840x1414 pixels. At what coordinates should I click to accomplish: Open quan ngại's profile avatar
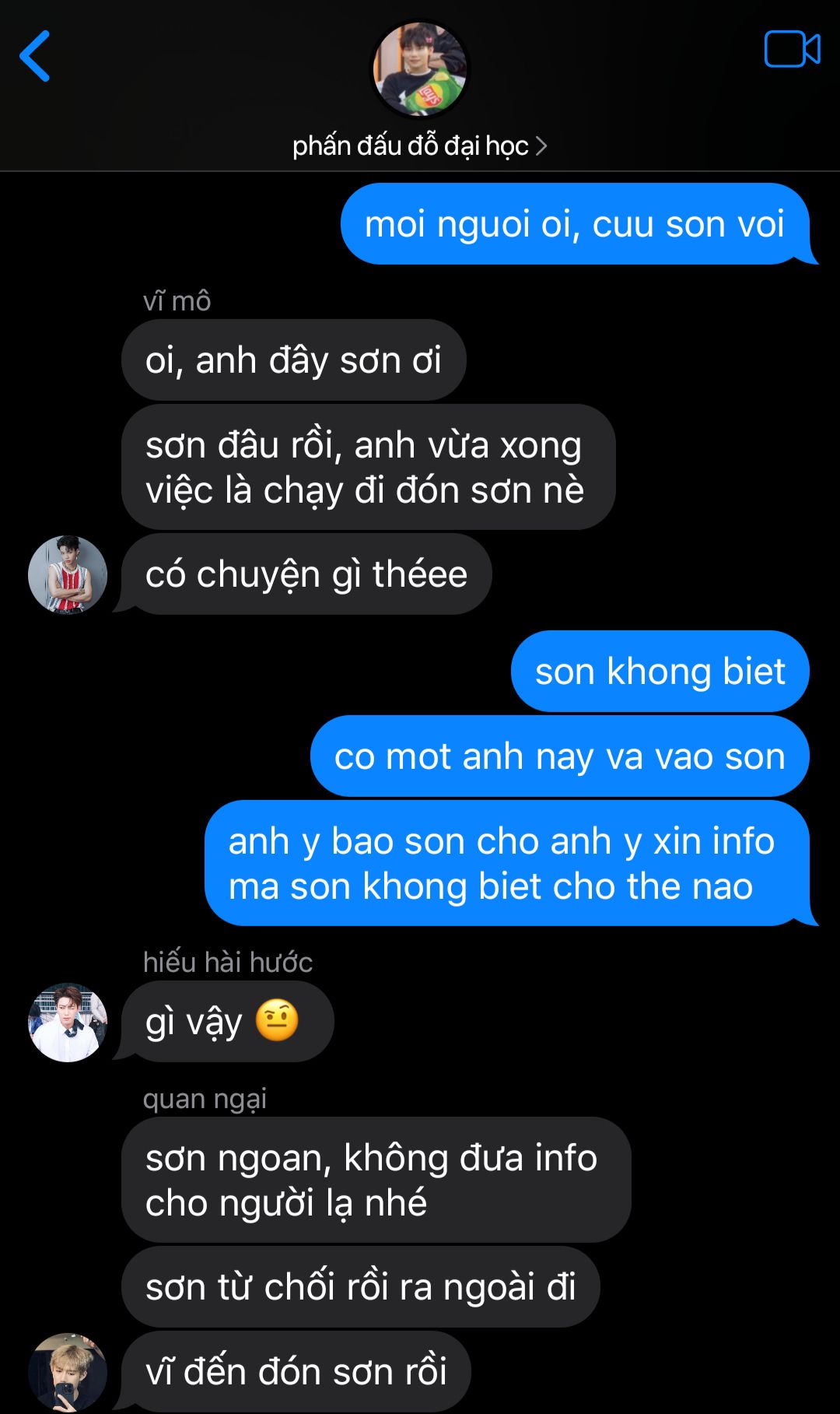pos(68,1371)
